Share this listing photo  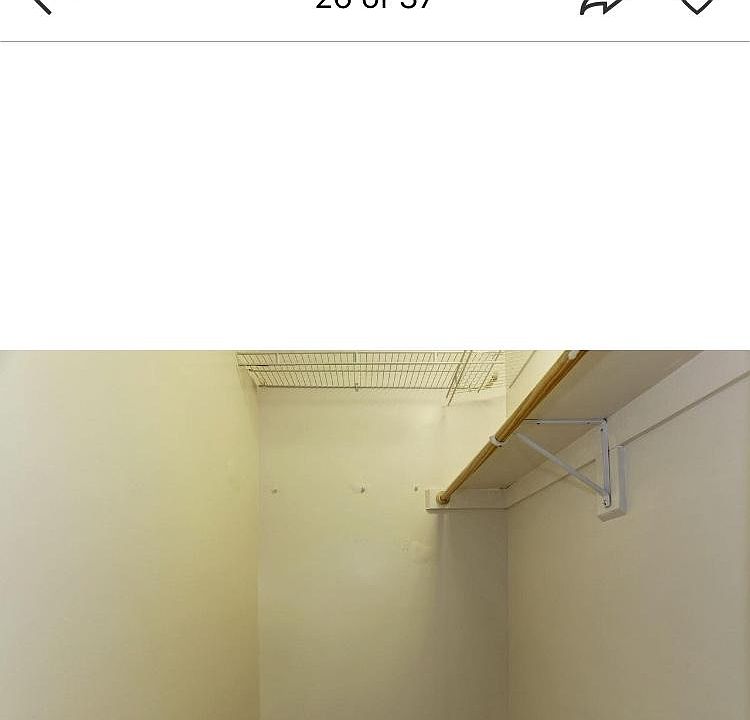pyautogui.click(x=601, y=6)
